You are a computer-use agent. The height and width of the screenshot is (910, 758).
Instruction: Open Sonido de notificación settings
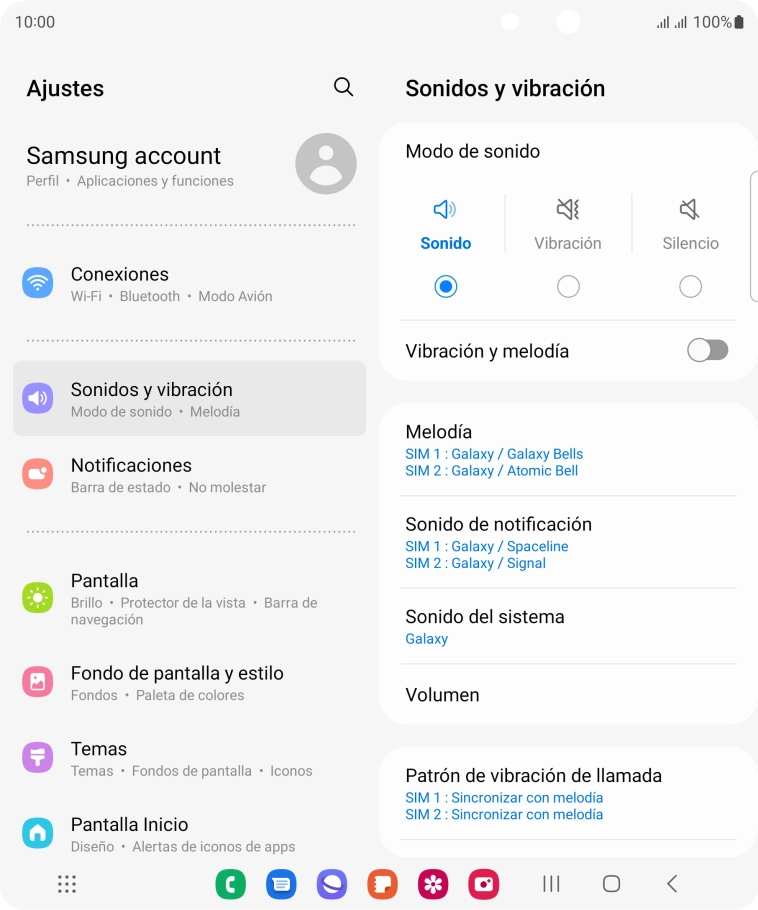[567, 542]
